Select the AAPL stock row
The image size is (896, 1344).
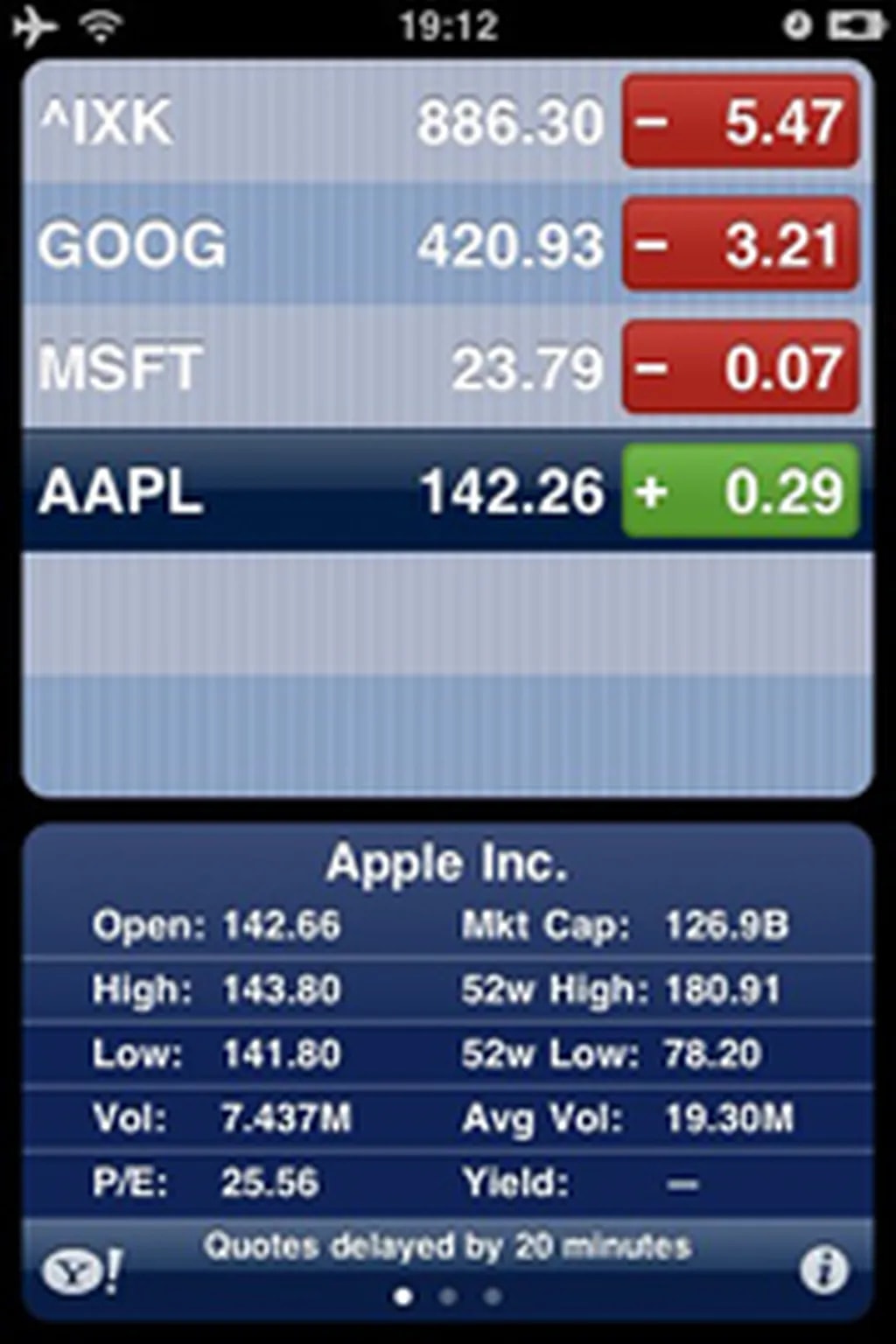click(315, 491)
